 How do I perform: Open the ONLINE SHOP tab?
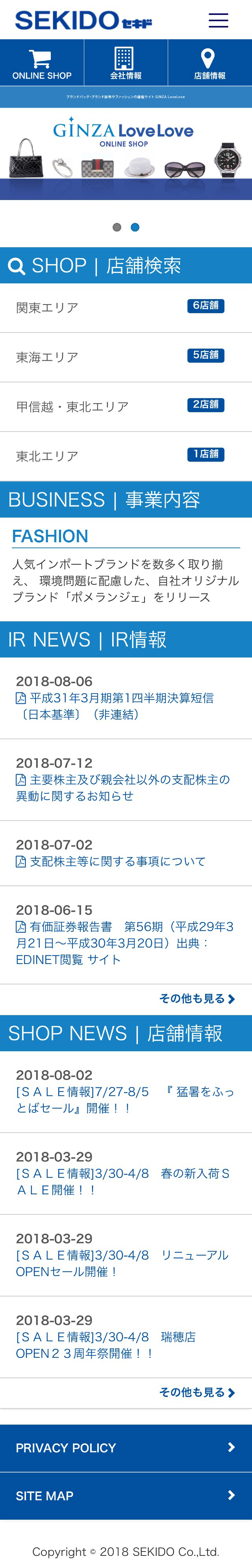pyautogui.click(x=41, y=63)
